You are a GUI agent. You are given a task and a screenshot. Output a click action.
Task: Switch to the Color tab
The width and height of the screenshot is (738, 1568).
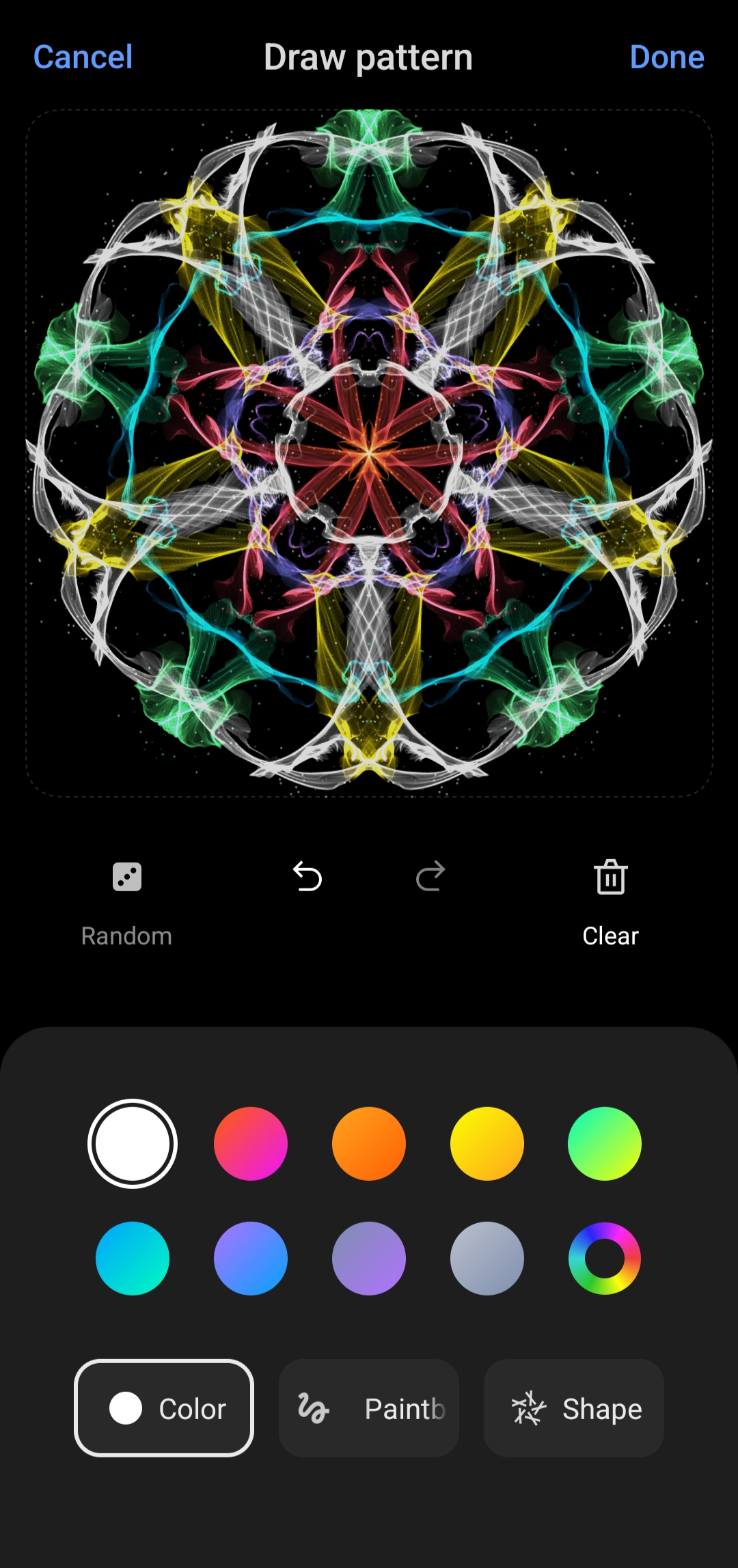coord(164,1408)
